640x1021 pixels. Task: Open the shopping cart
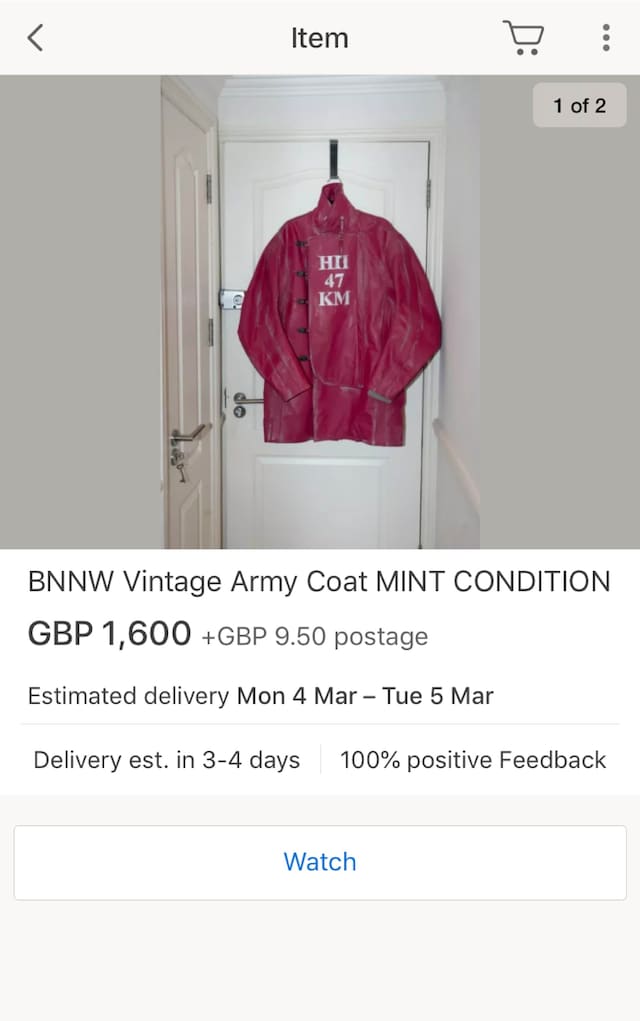pyautogui.click(x=523, y=38)
